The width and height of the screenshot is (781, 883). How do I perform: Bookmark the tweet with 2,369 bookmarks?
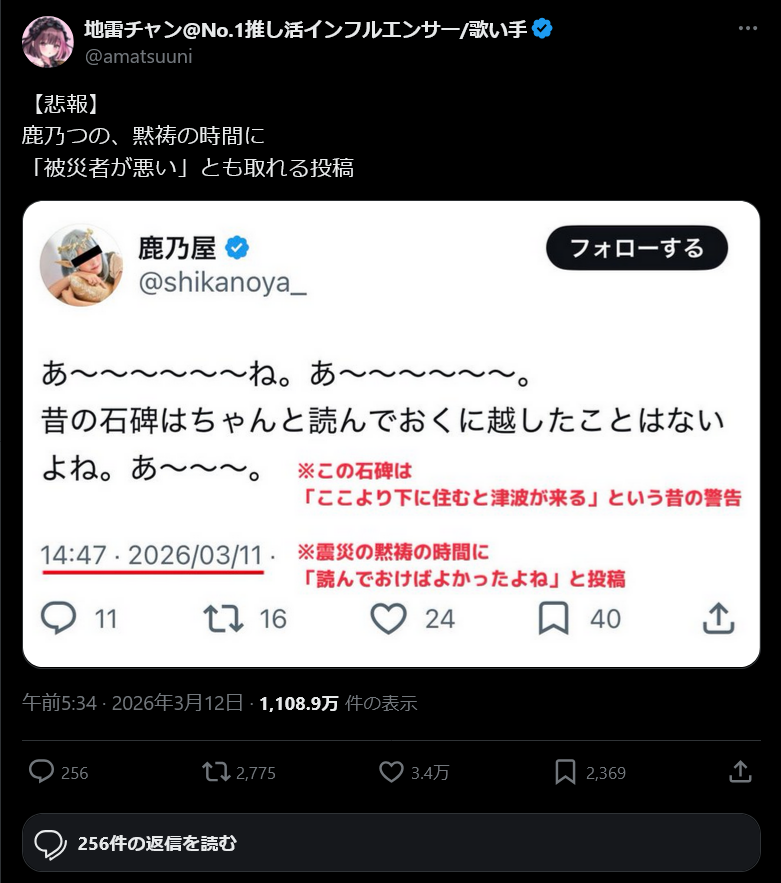[x=565, y=772]
